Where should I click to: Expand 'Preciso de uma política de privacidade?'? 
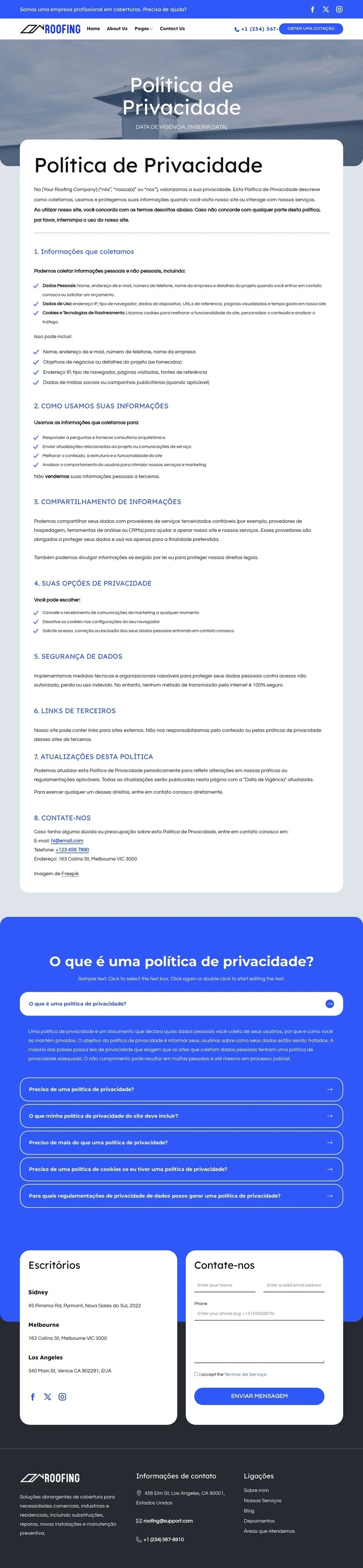[x=181, y=1089]
